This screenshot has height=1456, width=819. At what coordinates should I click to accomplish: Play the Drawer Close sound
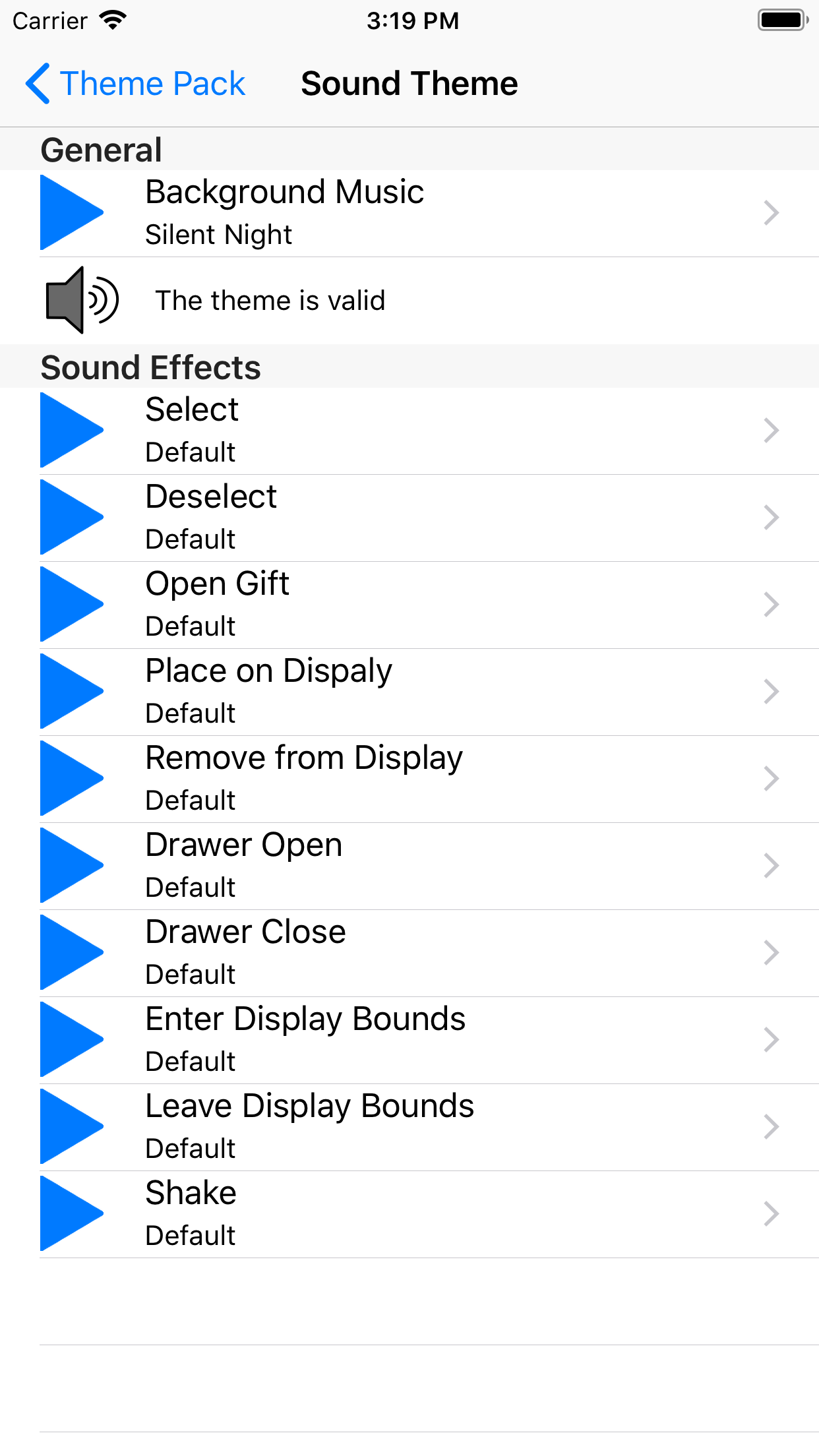pyautogui.click(x=71, y=952)
